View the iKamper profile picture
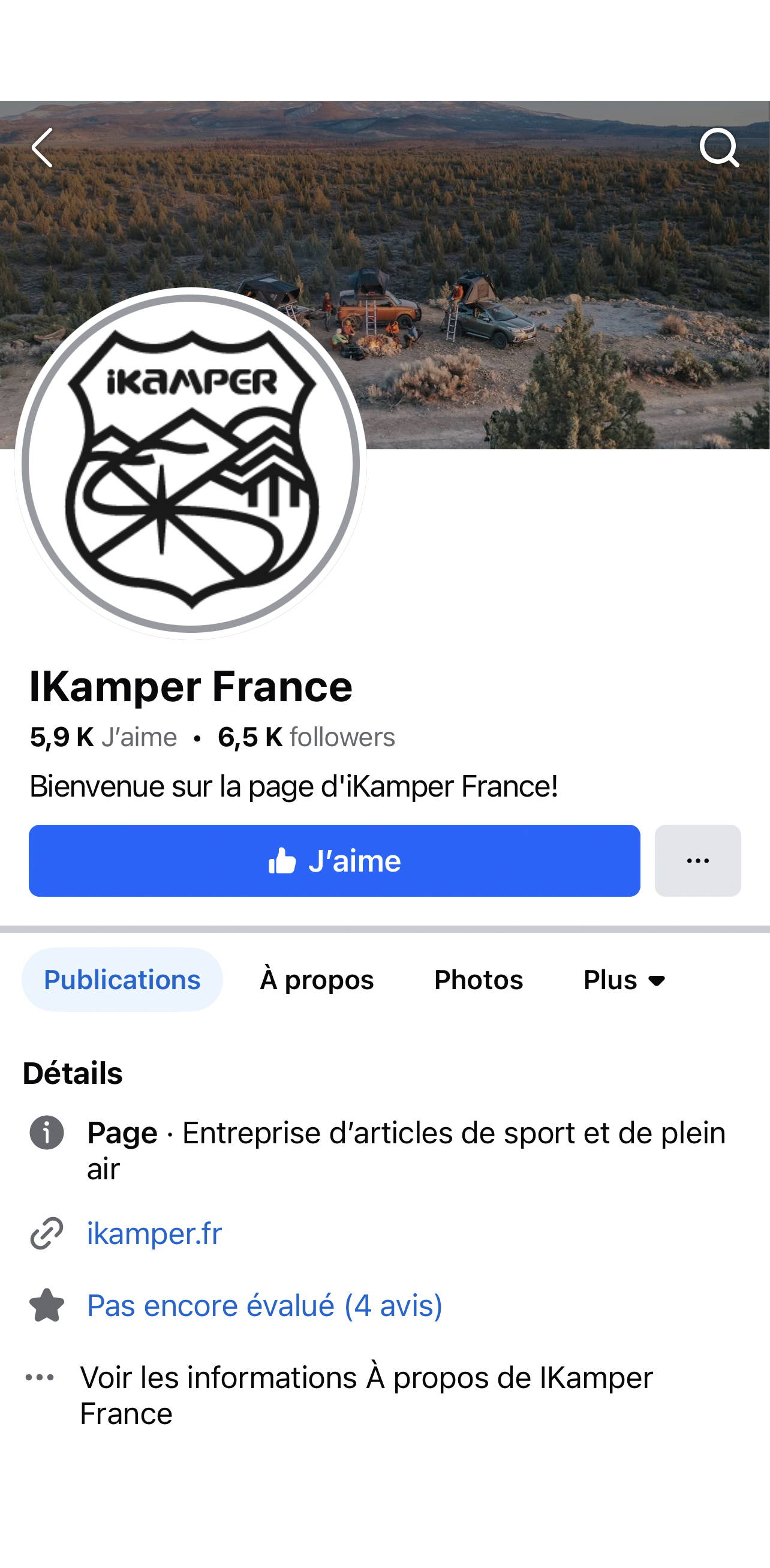Image resolution: width=770 pixels, height=1568 pixels. click(191, 464)
